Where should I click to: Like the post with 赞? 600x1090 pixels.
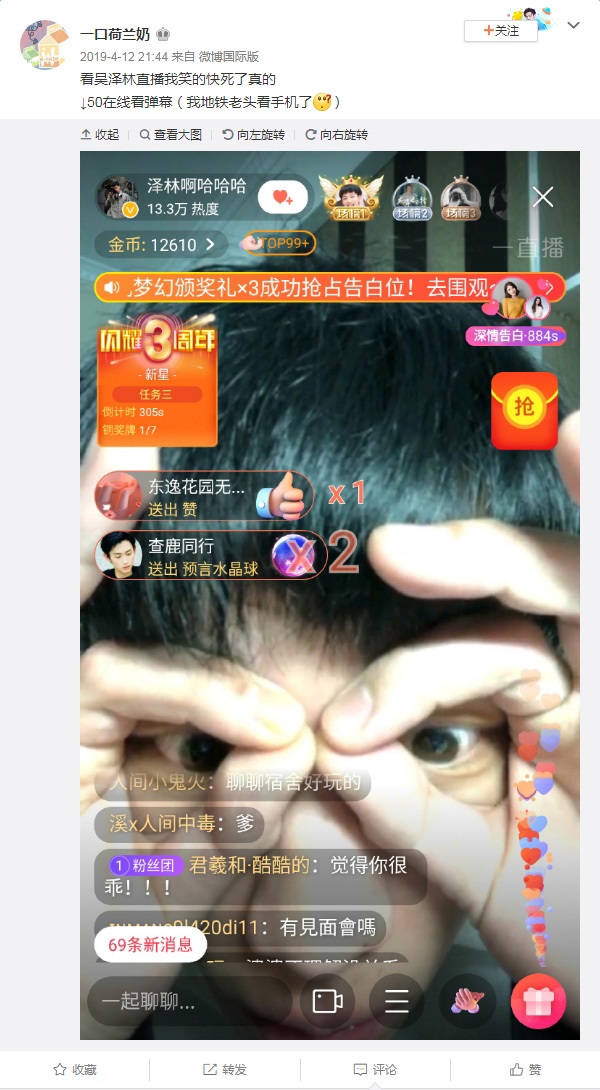[525, 1070]
